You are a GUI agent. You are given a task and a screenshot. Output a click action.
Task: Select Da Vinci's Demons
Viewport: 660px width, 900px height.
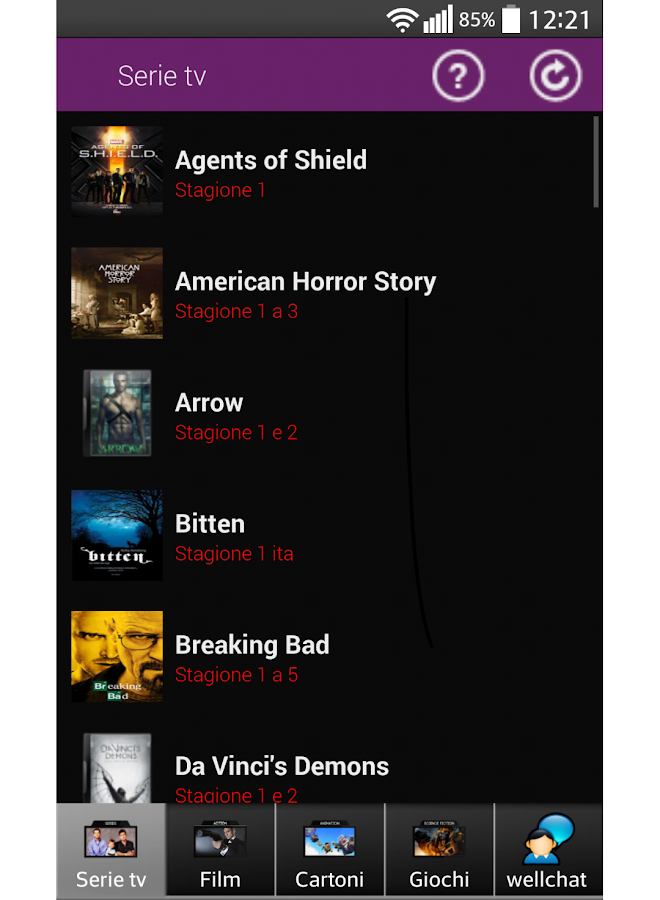tap(281, 776)
